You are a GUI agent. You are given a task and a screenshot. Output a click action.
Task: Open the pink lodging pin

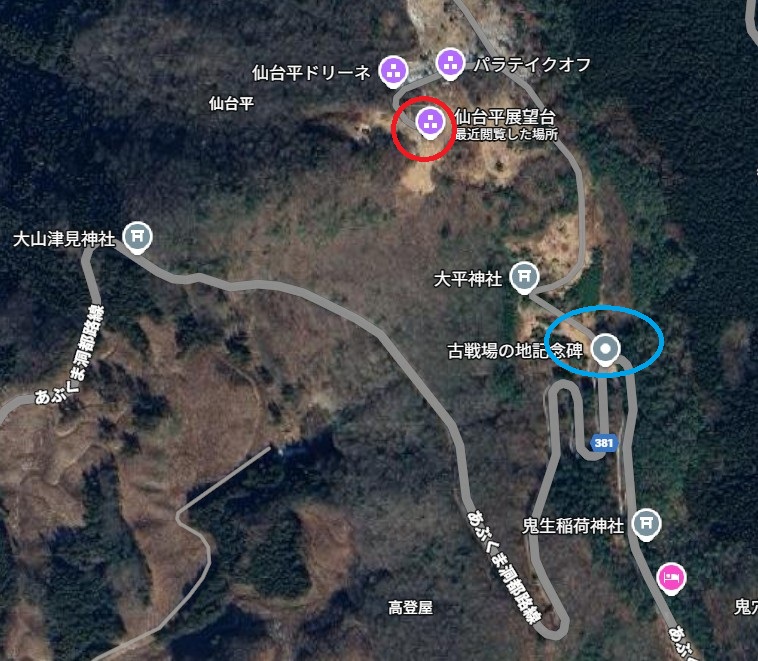671,577
